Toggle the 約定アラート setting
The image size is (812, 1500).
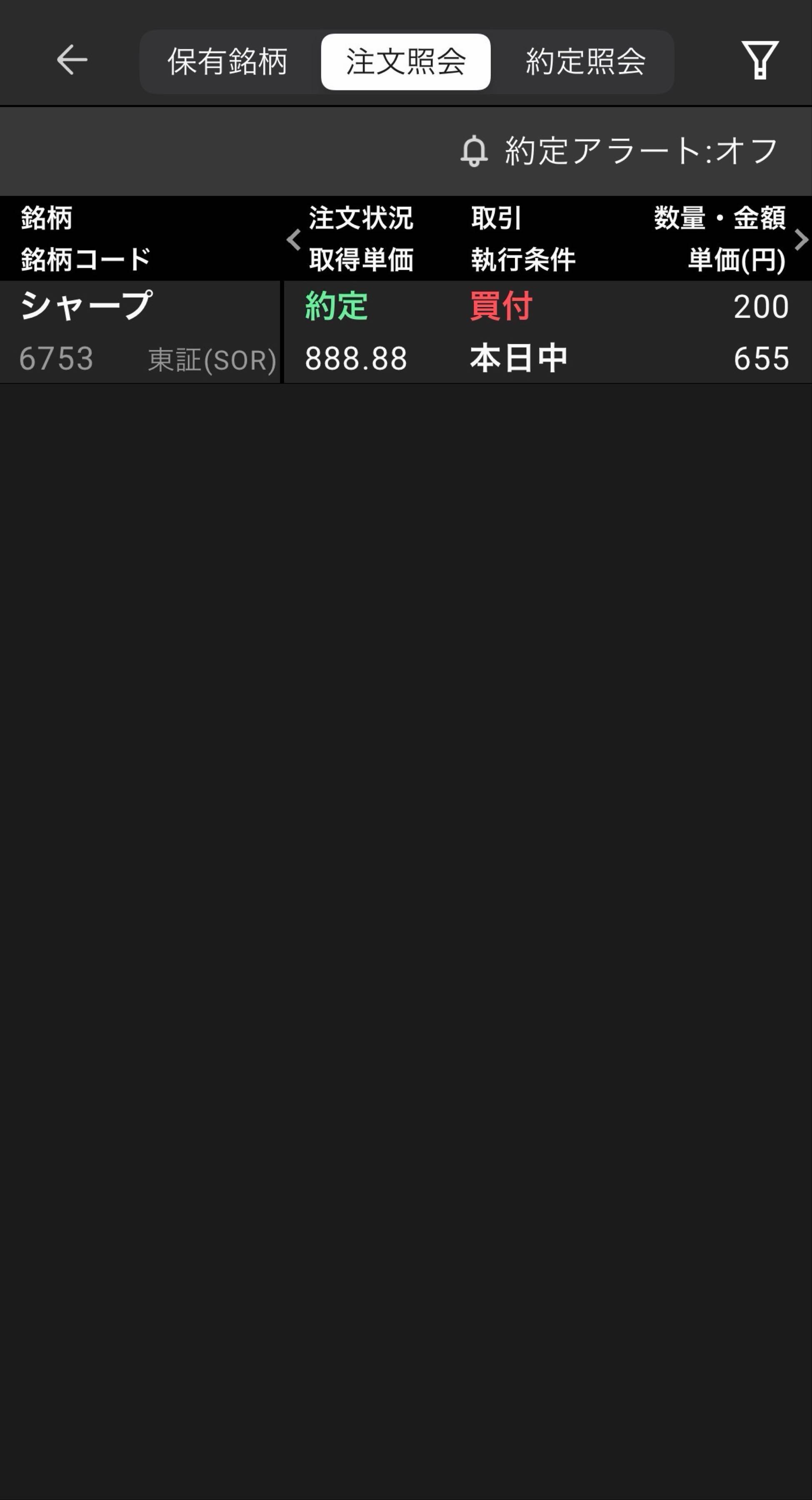[x=620, y=151]
